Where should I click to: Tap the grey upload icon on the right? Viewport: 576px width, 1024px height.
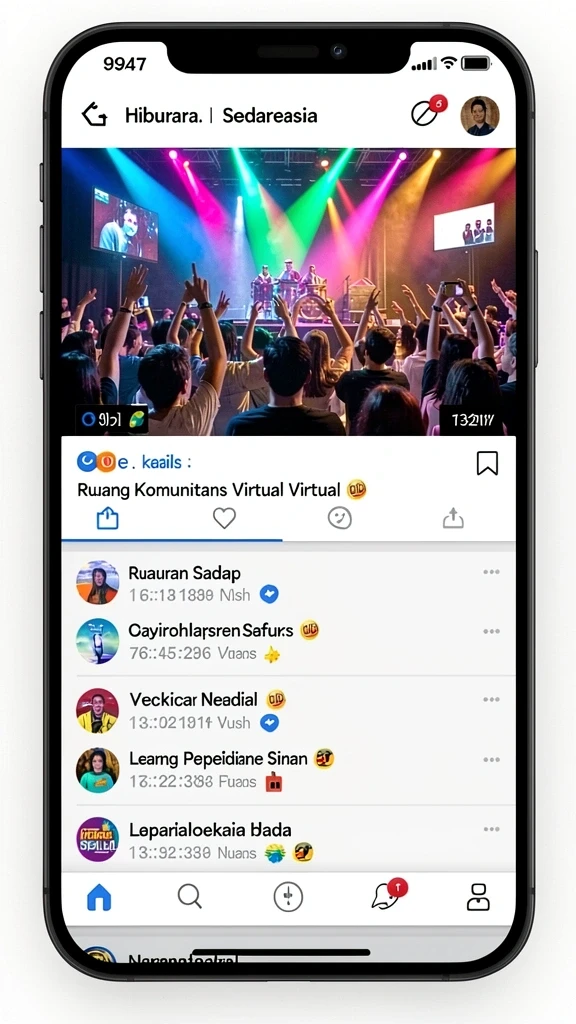453,519
